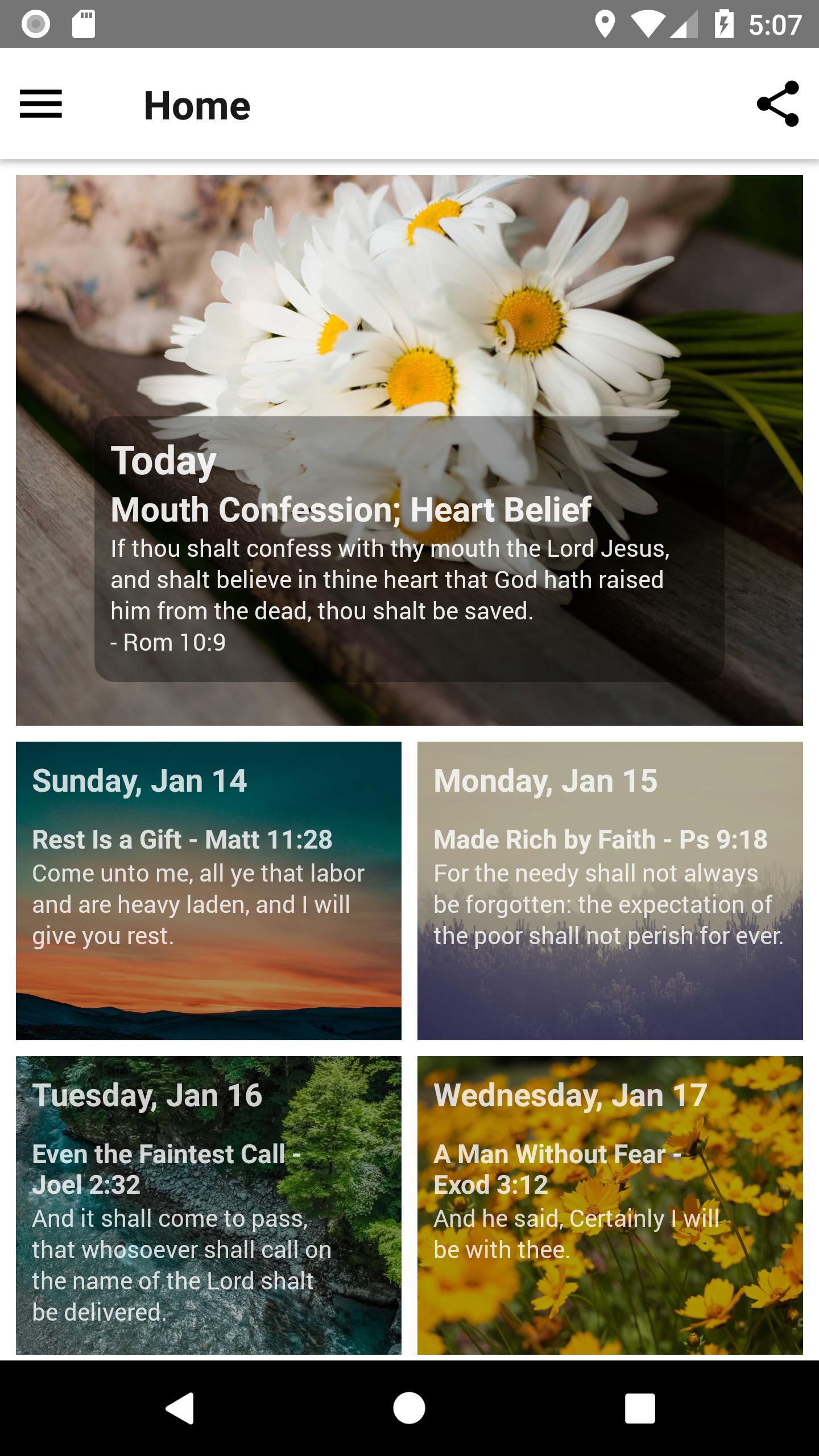Tap the cellular signal icon
The height and width of the screenshot is (1456, 819).
pyautogui.click(x=684, y=24)
